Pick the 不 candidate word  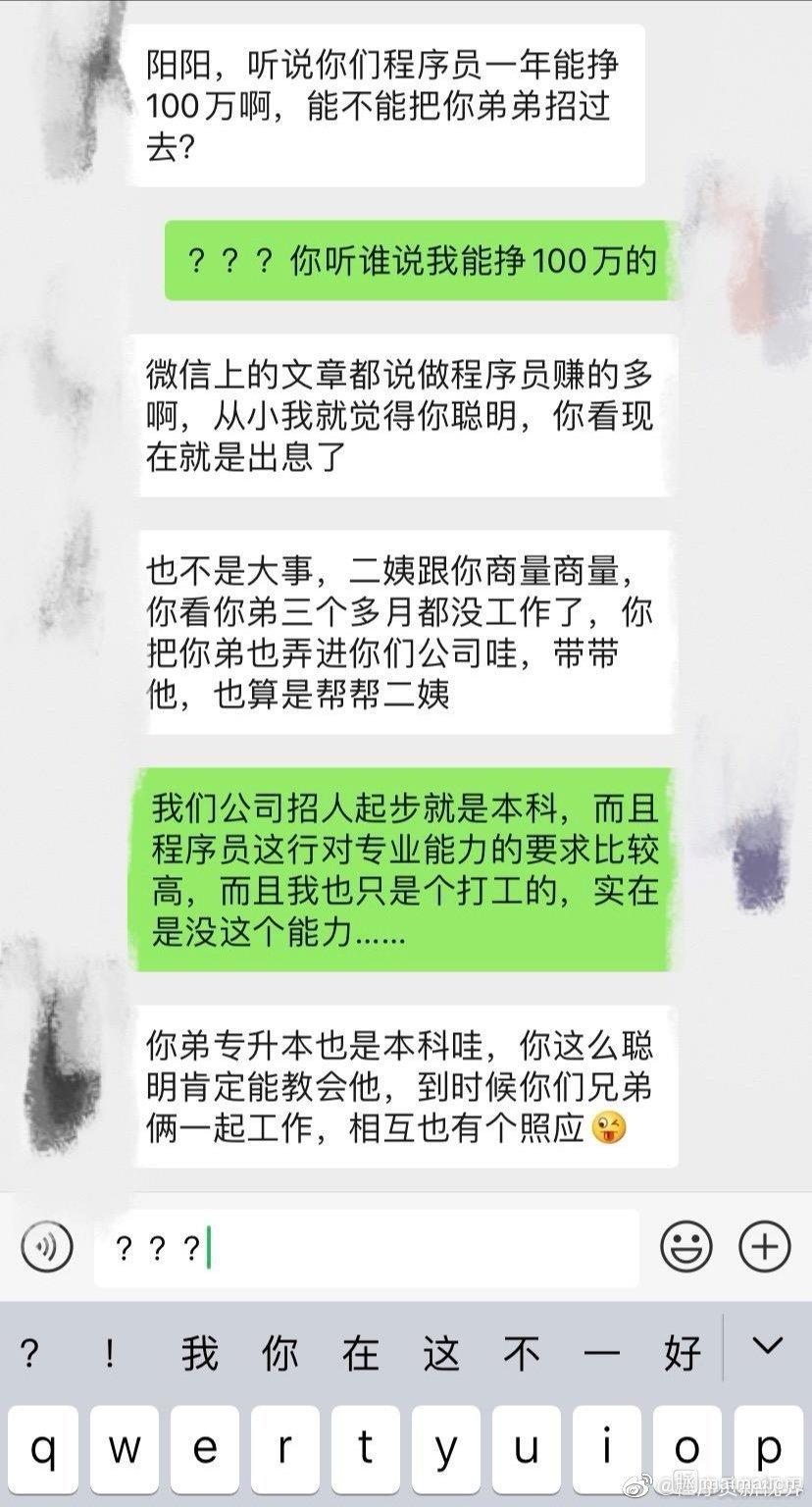click(x=522, y=1354)
